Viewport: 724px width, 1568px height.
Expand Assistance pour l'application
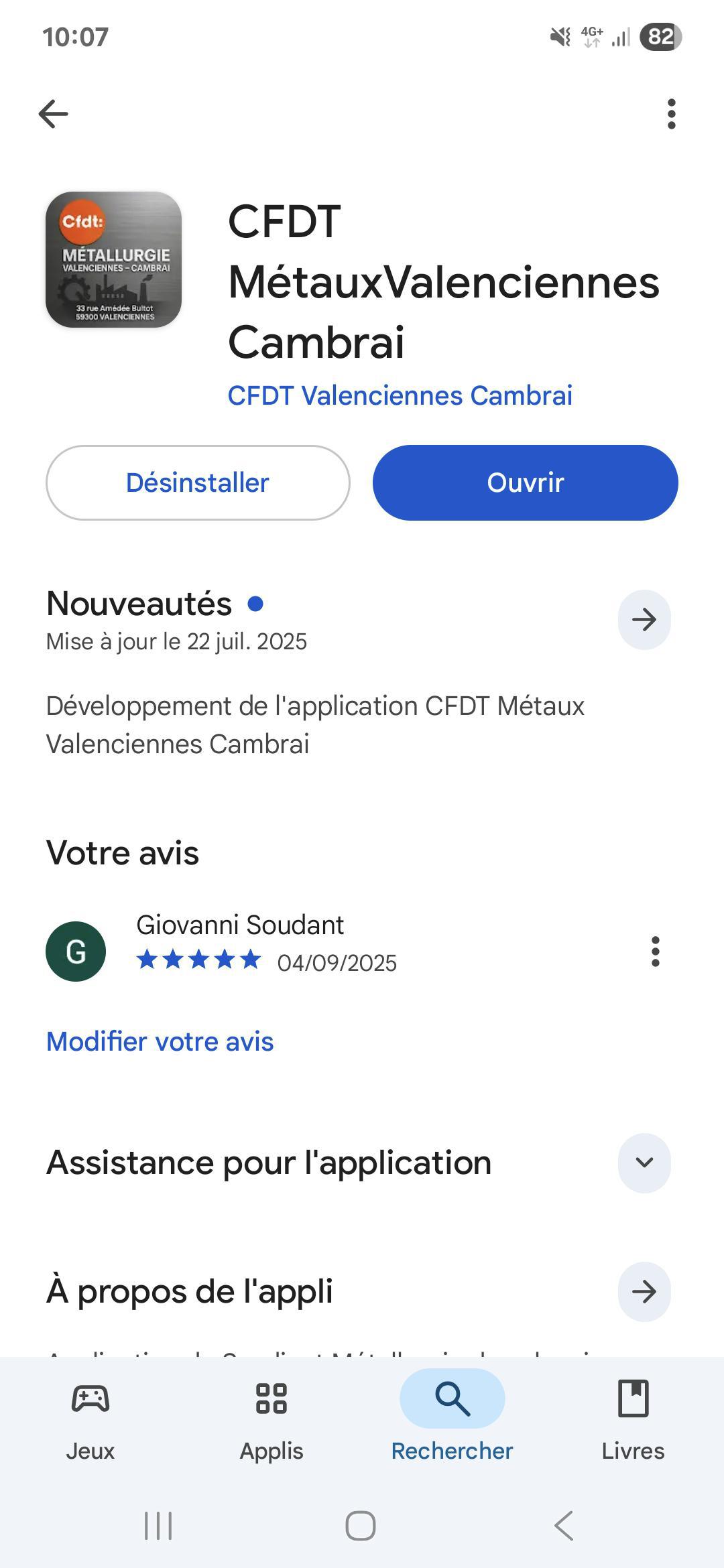point(644,1163)
